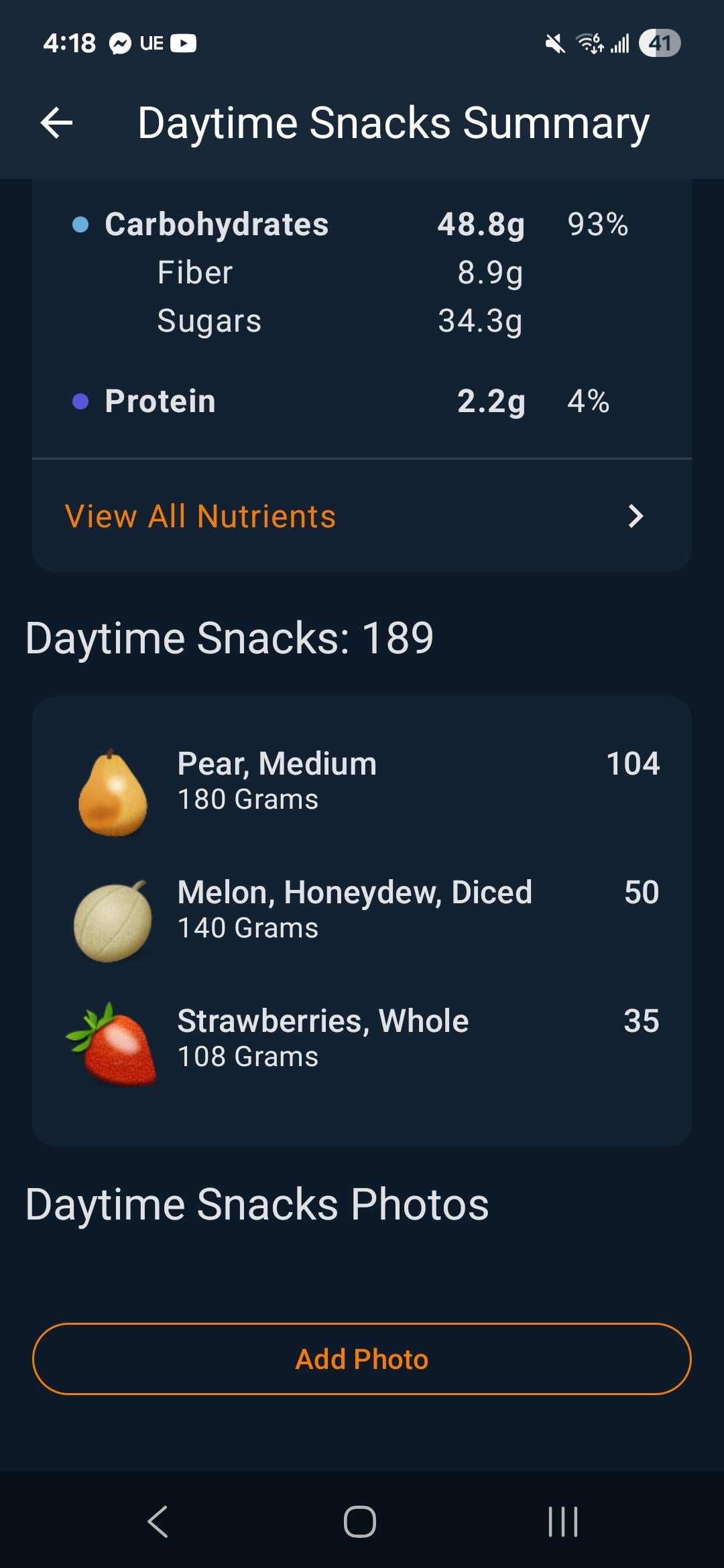Open View All Nutrients

point(362,516)
